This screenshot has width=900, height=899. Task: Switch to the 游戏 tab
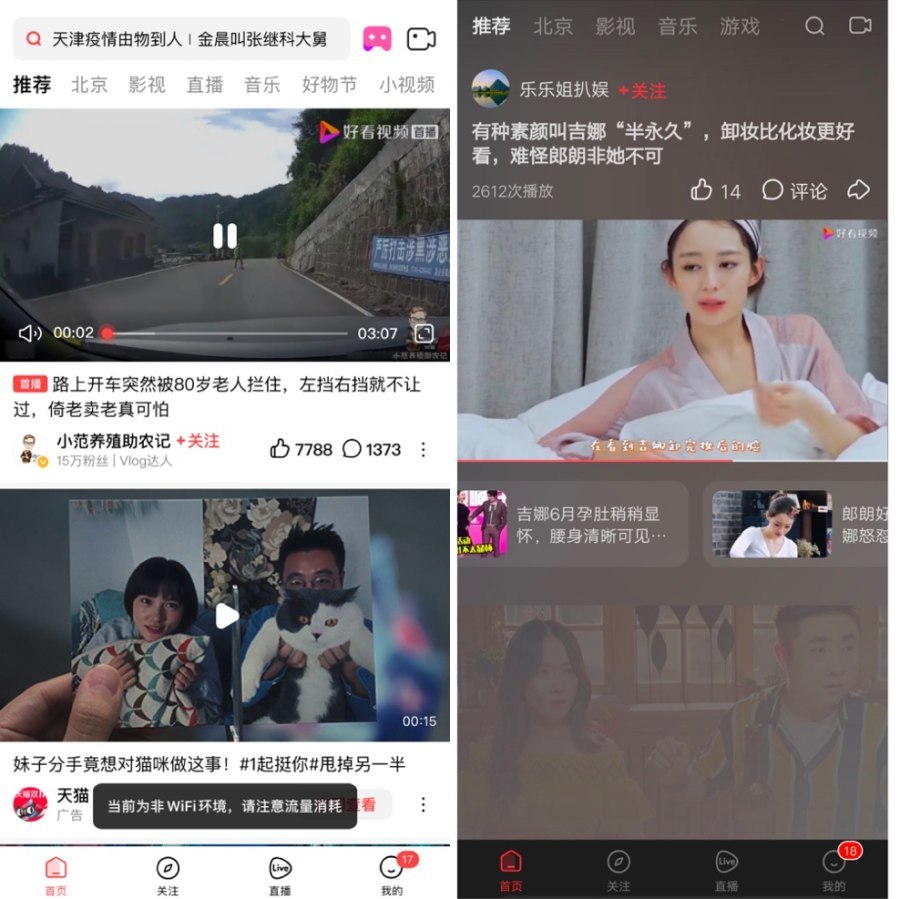(739, 27)
